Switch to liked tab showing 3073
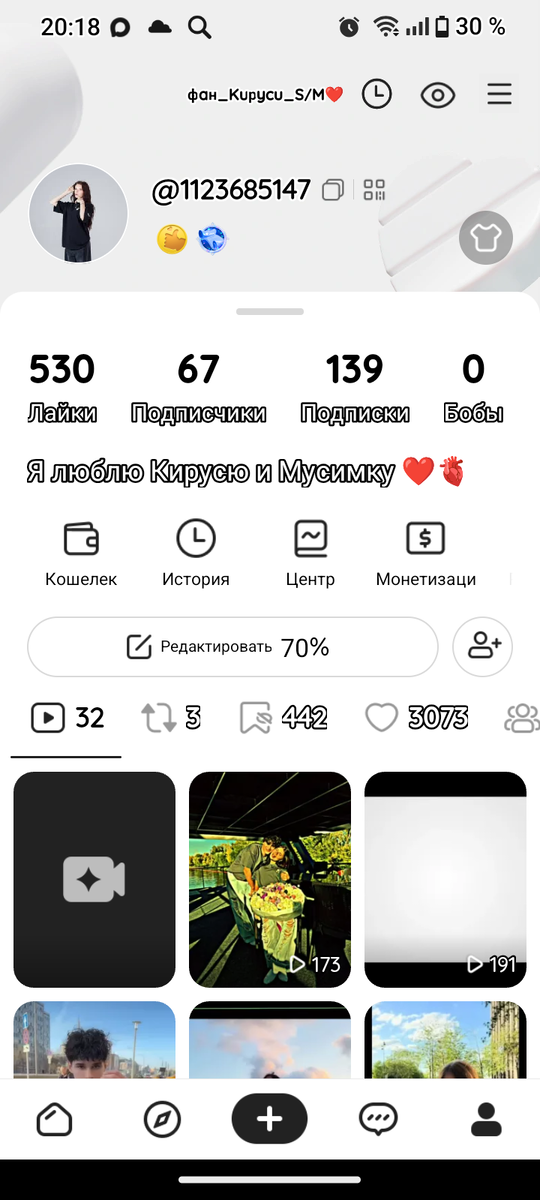This screenshot has height=1200, width=540. 416,717
